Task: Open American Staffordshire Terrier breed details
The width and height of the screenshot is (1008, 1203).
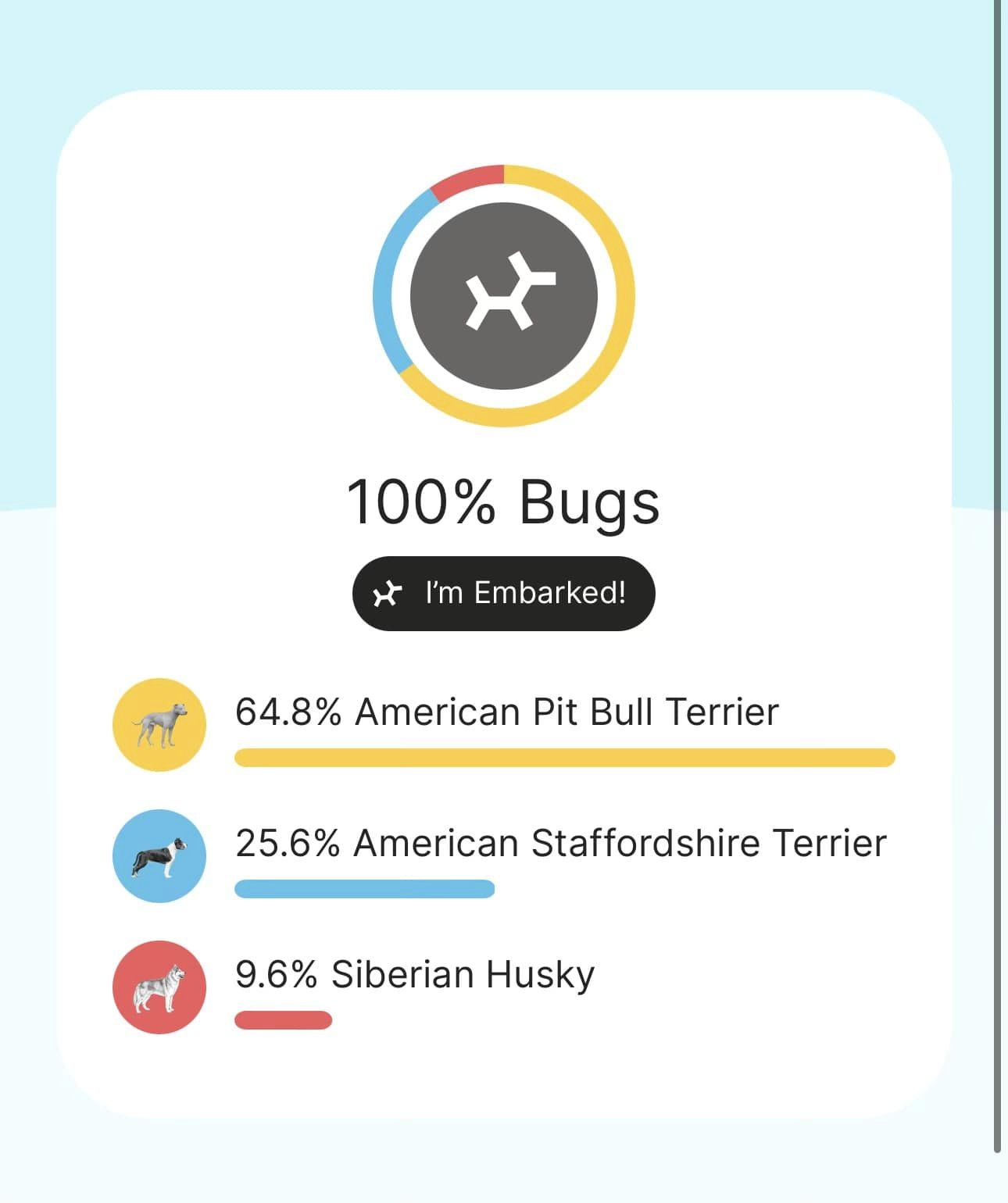Action: (559, 844)
